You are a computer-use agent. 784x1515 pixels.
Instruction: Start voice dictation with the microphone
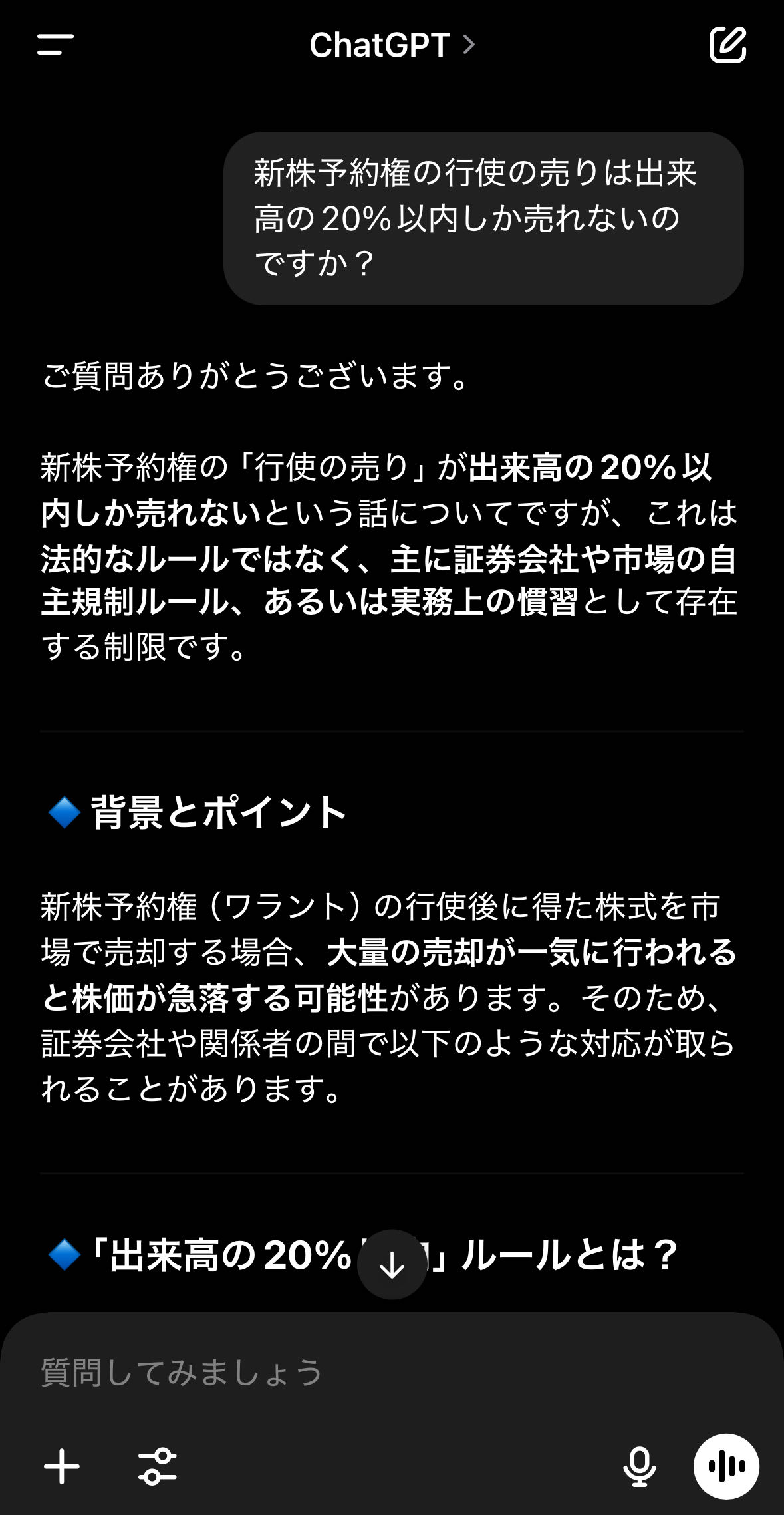(639, 1466)
